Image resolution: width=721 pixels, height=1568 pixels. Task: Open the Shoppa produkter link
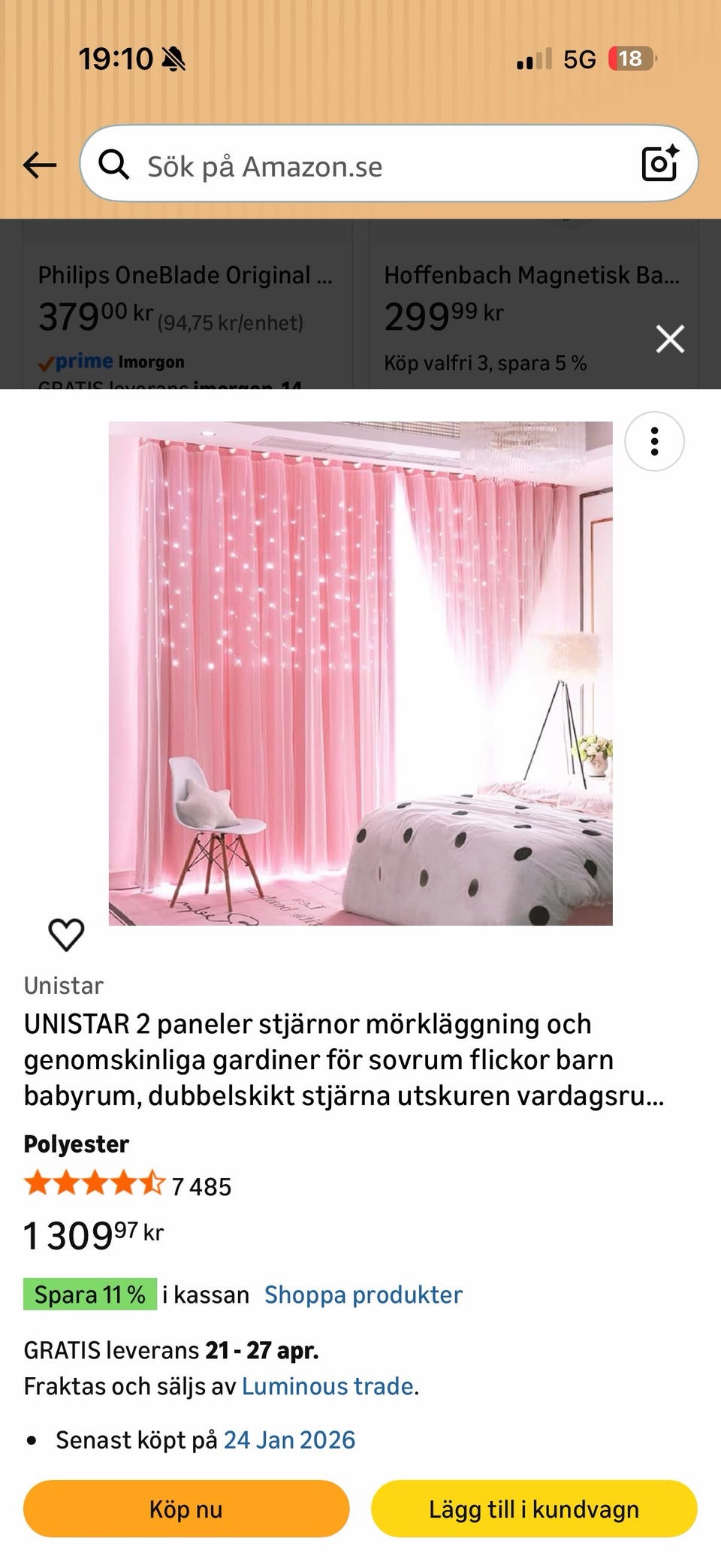point(363,1295)
